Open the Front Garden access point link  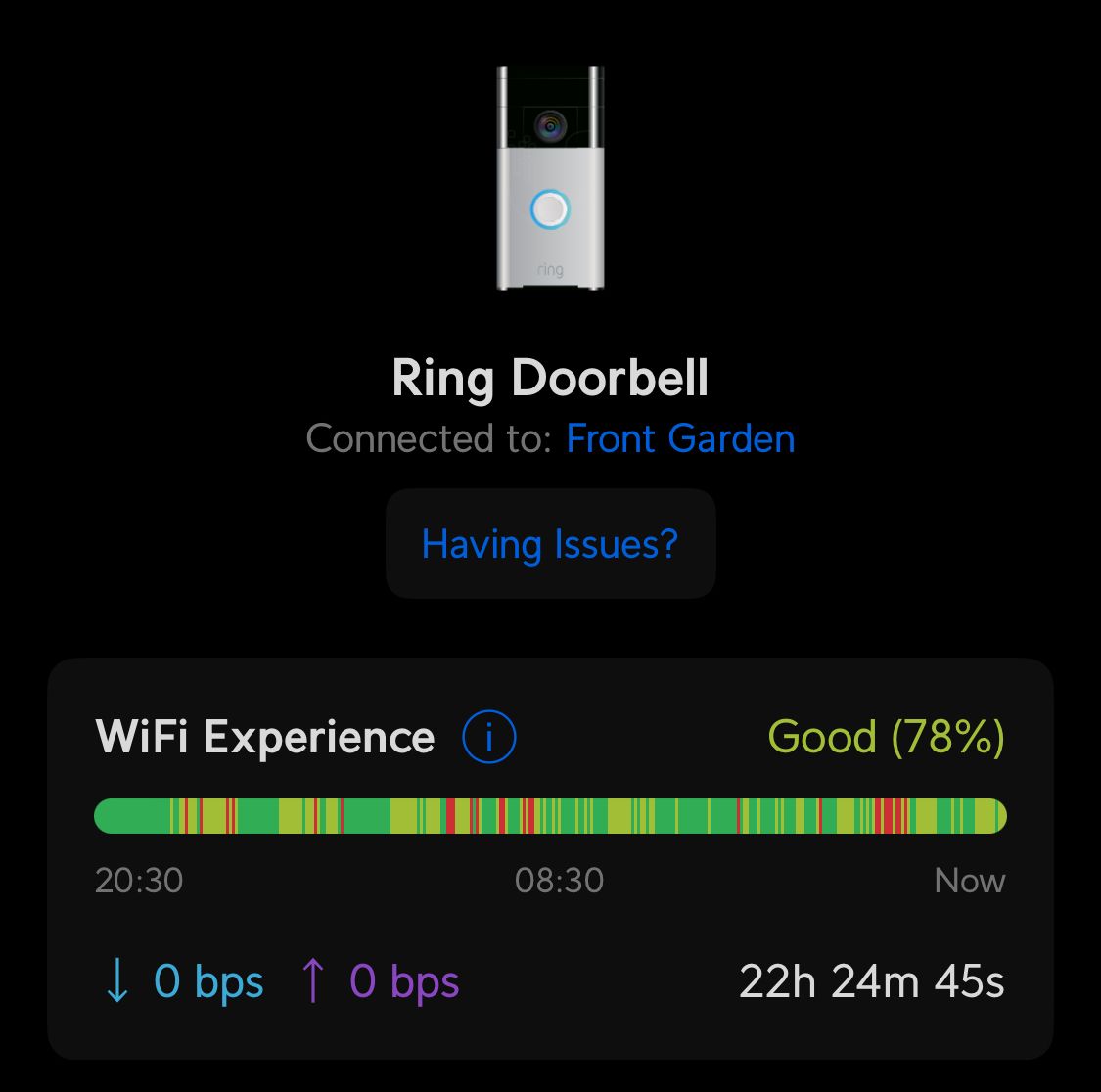680,438
